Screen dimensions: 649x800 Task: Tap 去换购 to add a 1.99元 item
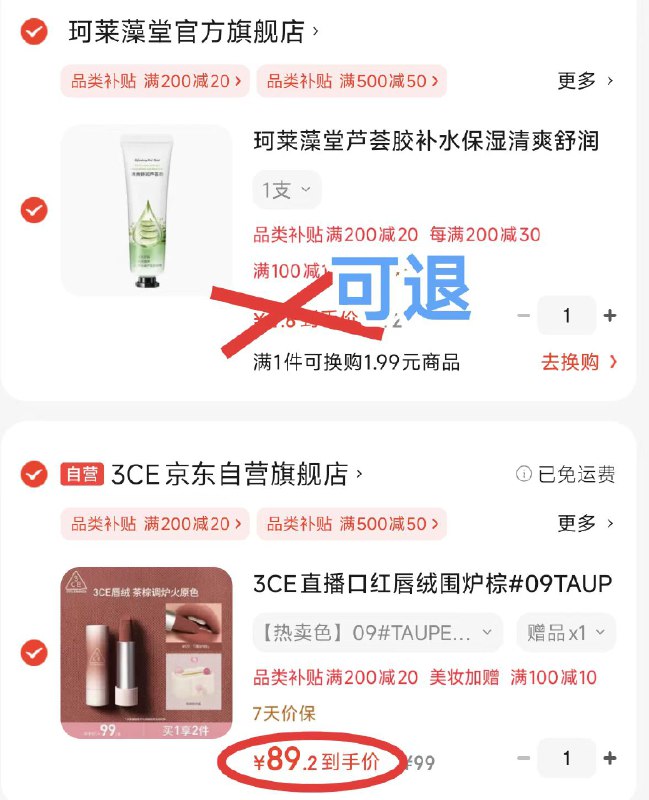(579, 362)
